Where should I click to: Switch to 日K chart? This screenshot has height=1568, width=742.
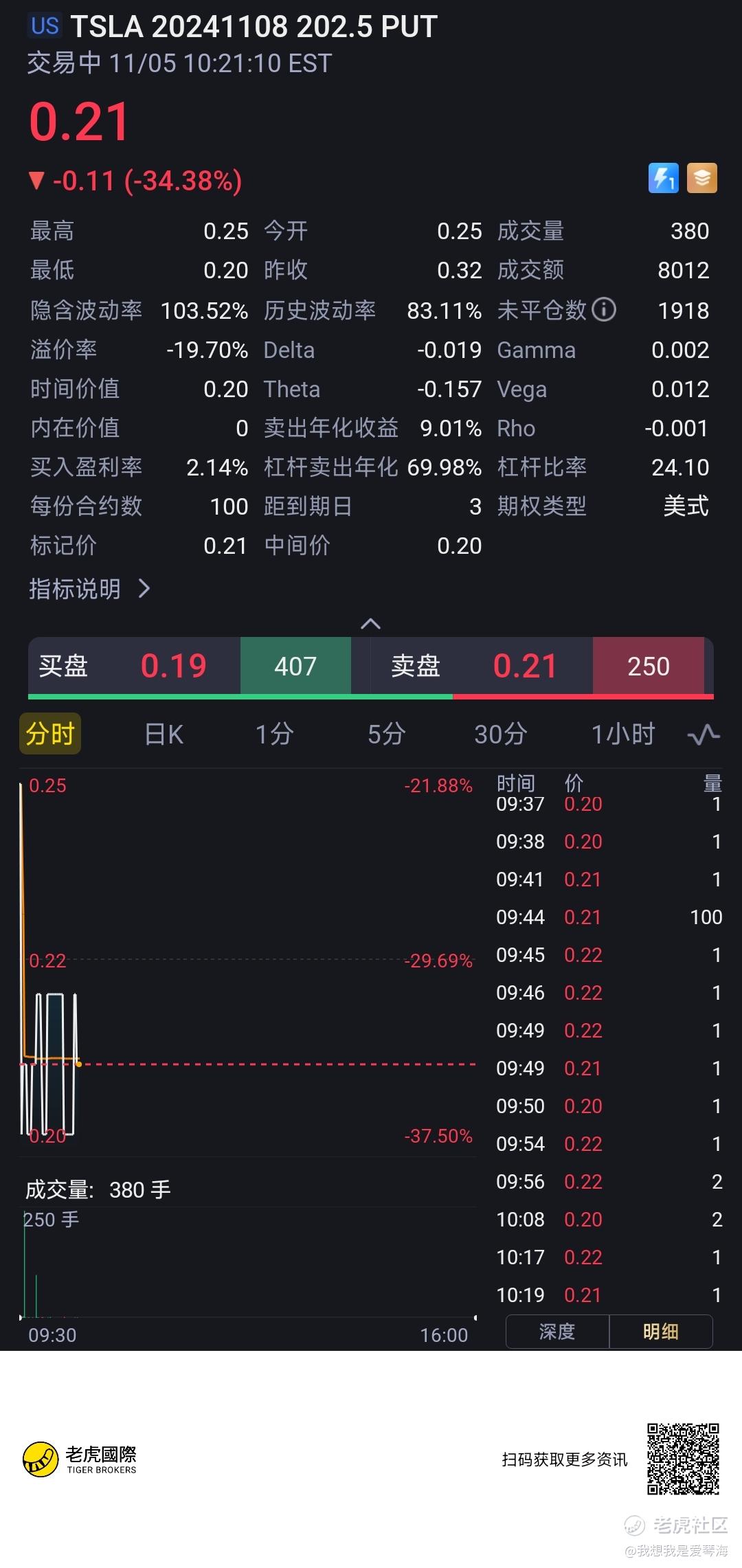164,735
